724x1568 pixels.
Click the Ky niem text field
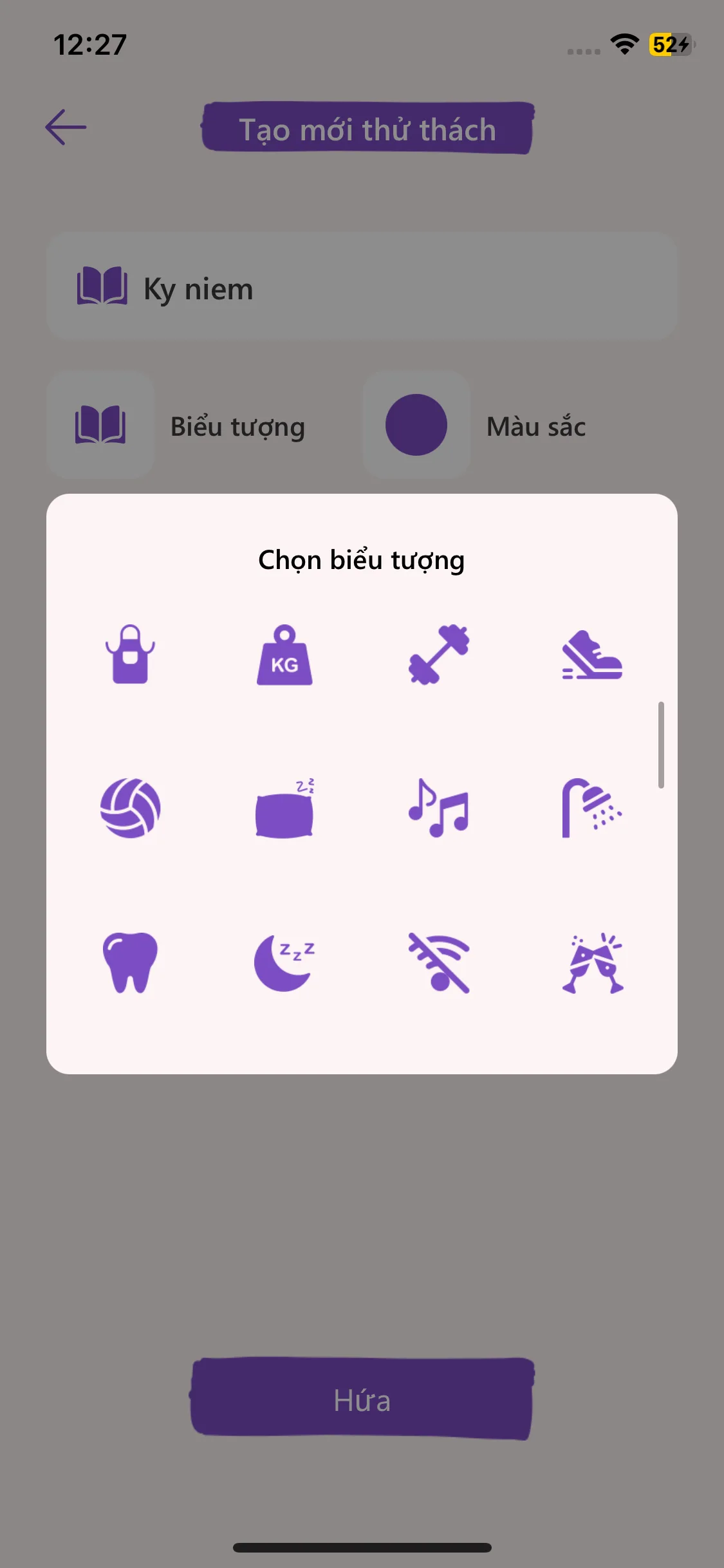(x=362, y=288)
